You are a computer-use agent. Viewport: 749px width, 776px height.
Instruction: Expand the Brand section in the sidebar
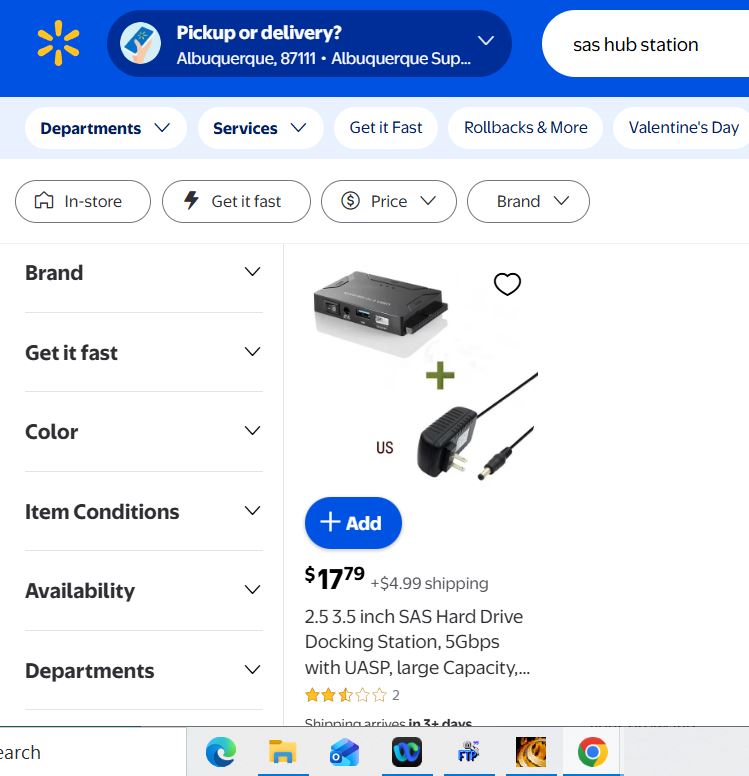(143, 273)
